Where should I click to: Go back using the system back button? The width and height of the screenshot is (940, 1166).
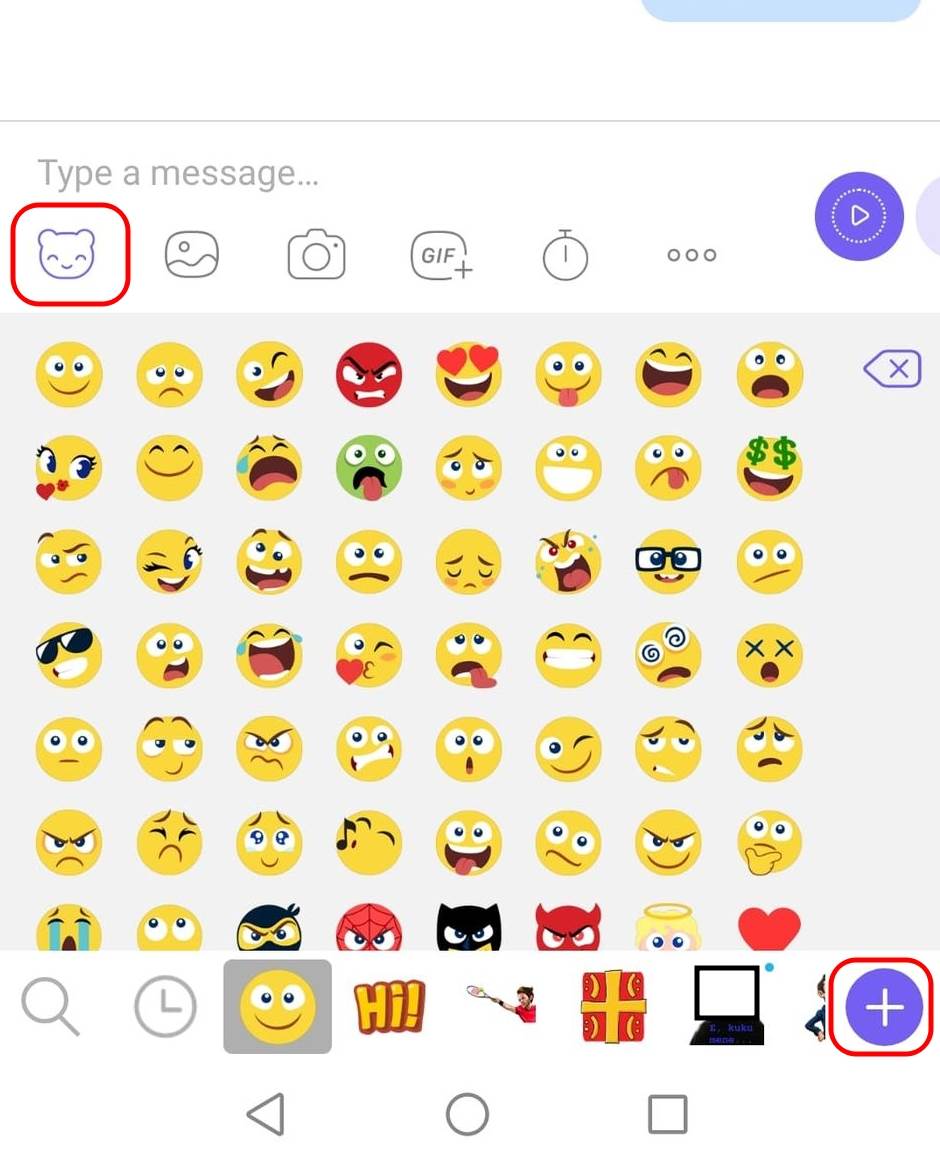tap(266, 1113)
